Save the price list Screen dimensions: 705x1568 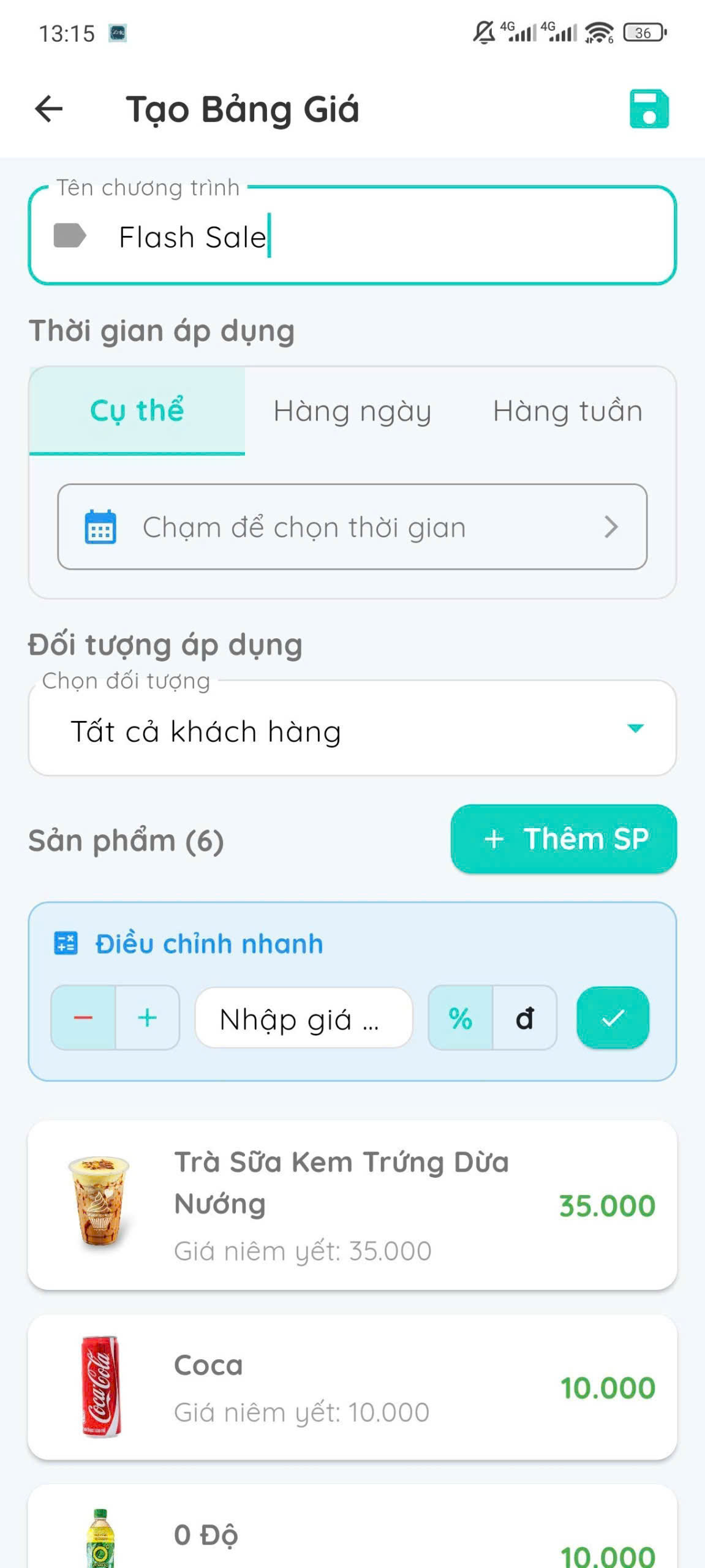click(649, 110)
